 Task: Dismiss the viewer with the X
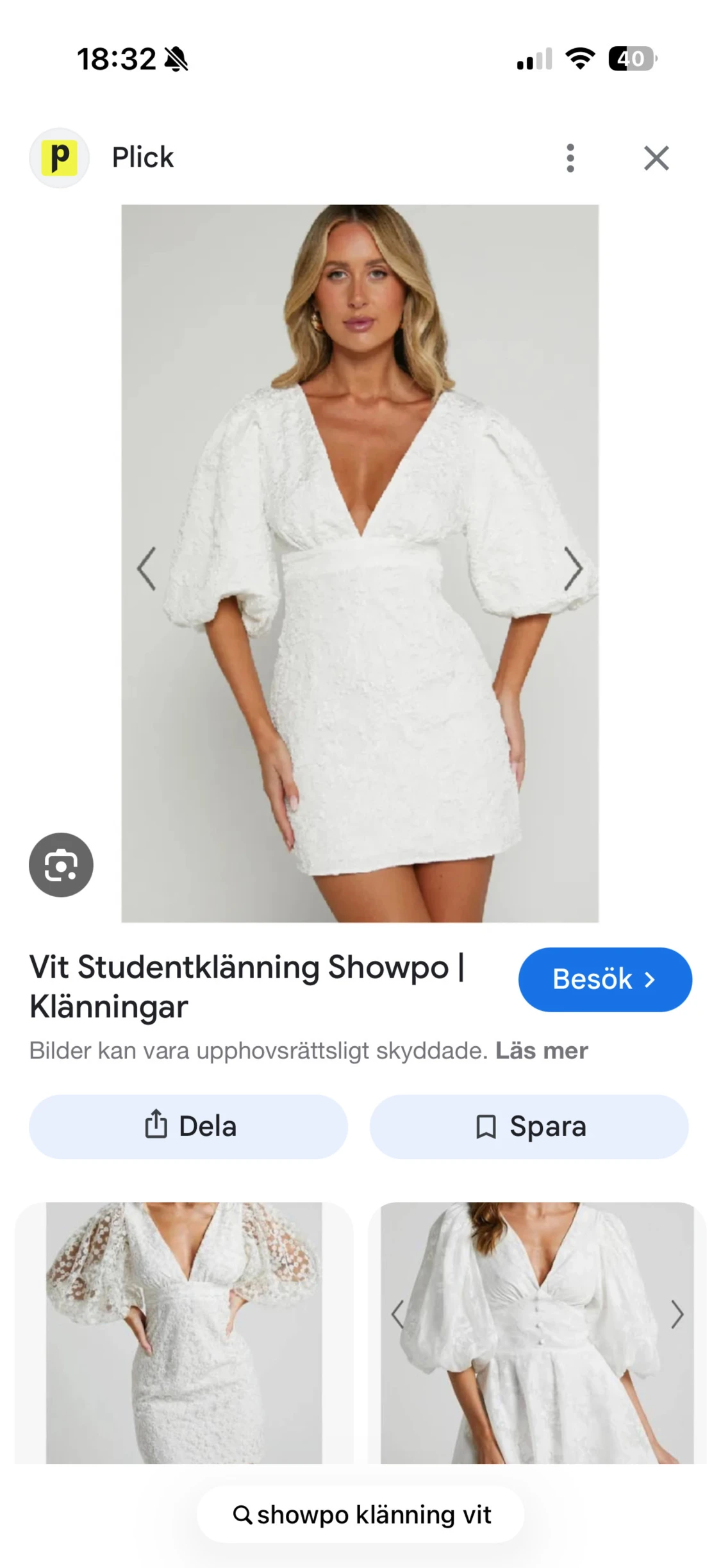point(656,158)
